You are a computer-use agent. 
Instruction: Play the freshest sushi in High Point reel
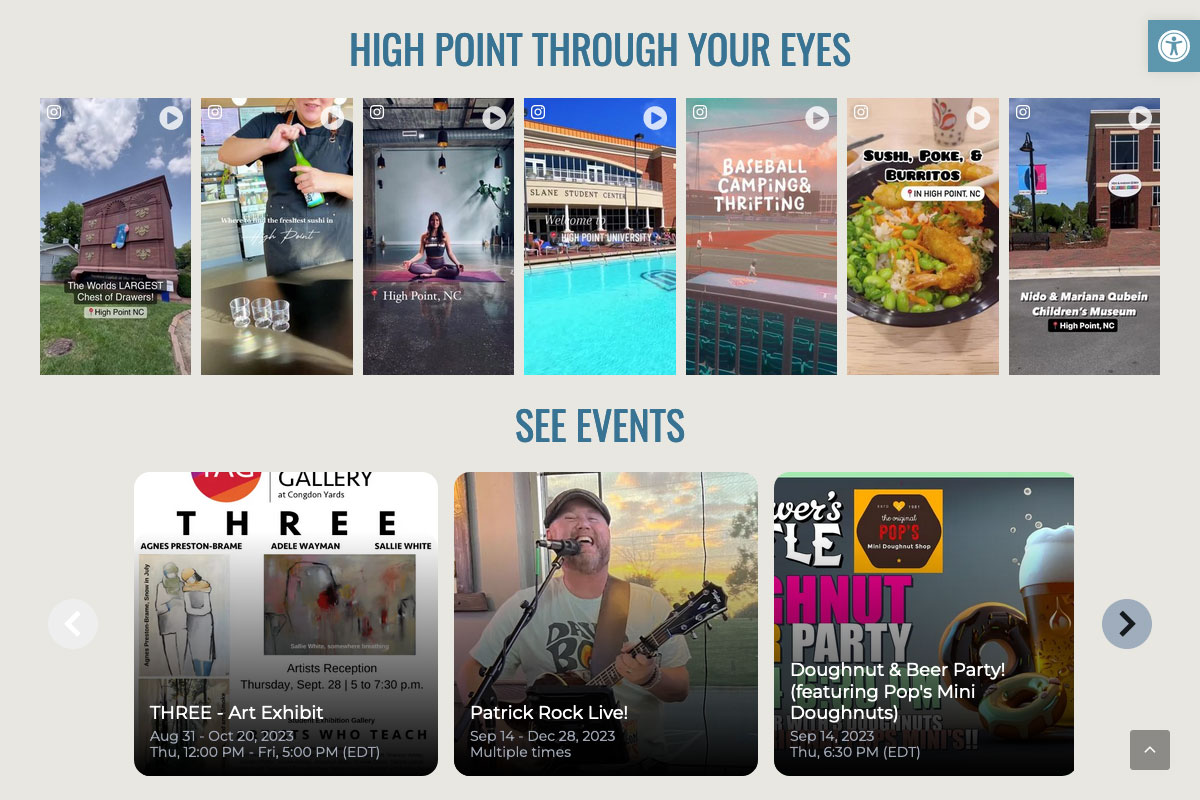pos(277,236)
